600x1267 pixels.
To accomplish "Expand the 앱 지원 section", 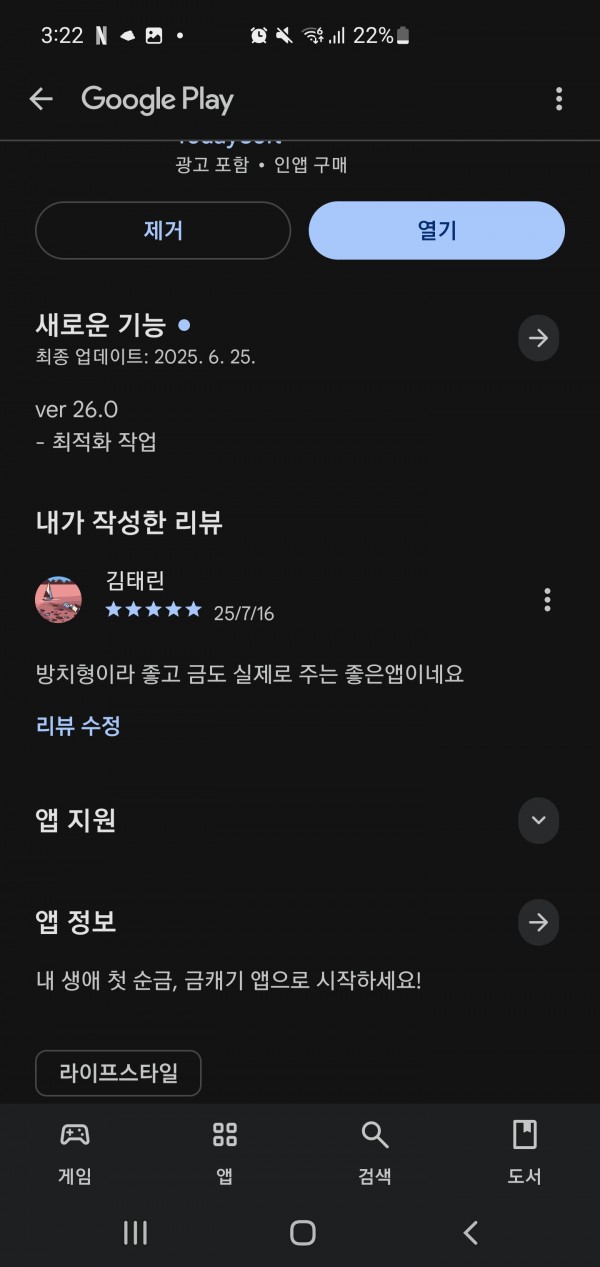I will [x=538, y=821].
